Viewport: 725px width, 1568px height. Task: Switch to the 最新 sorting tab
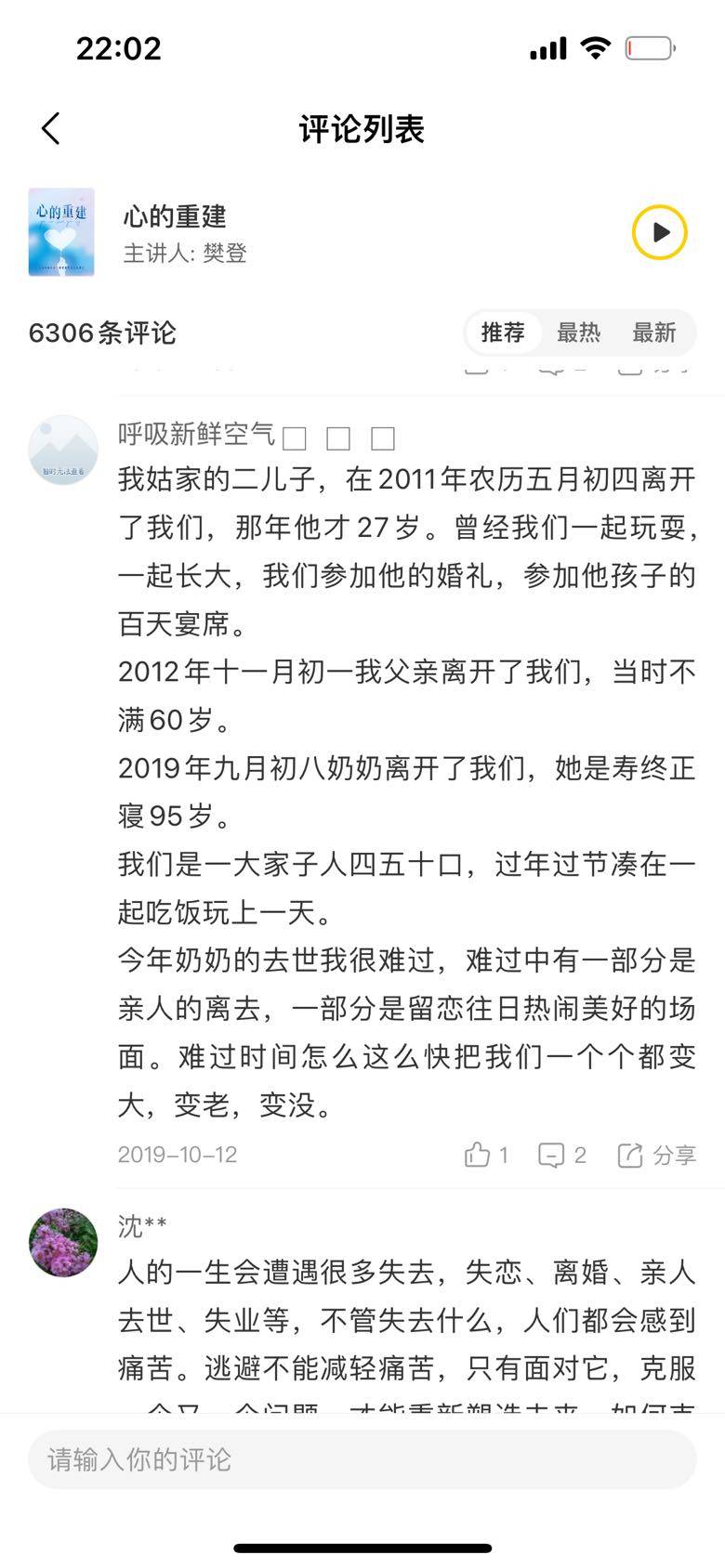tap(653, 333)
